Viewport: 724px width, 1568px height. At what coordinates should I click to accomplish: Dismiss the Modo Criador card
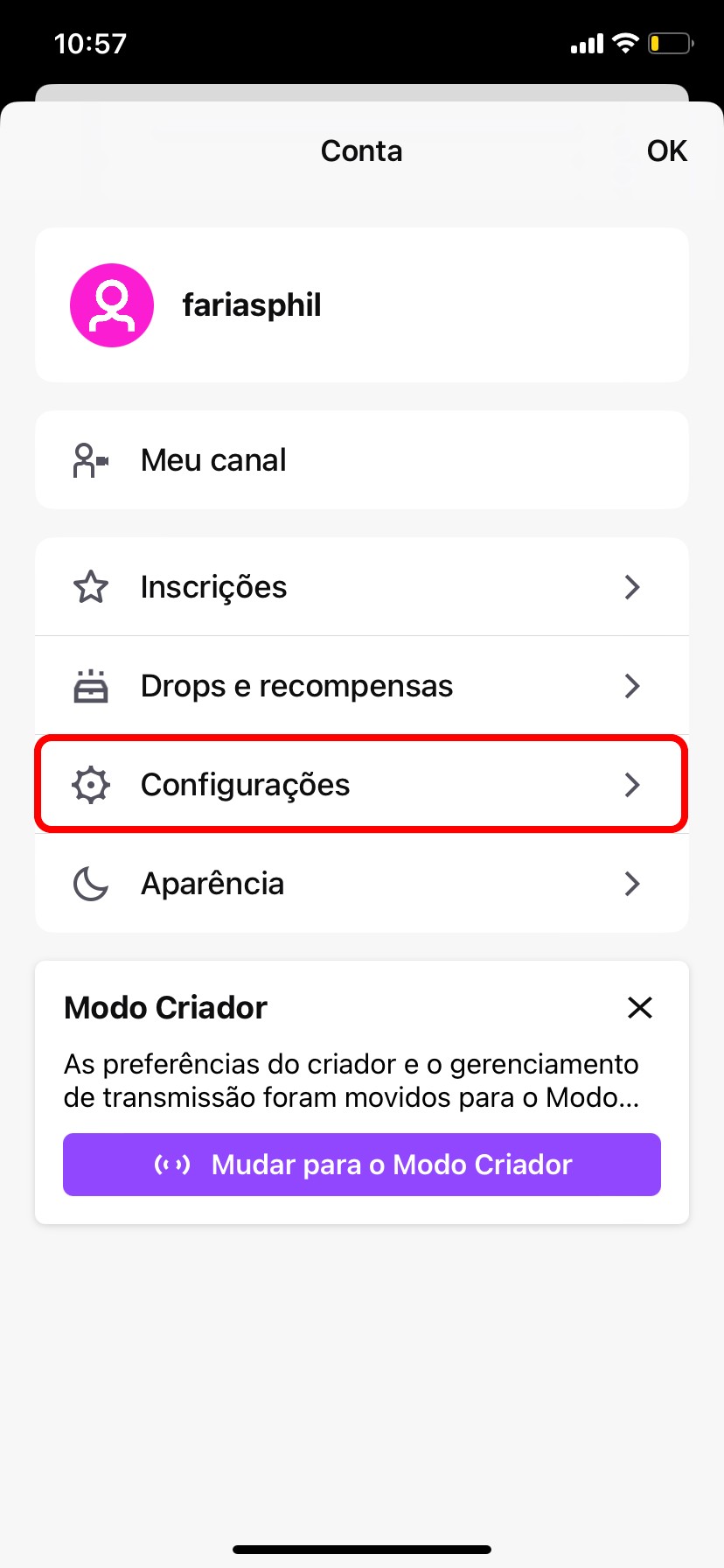[640, 1008]
